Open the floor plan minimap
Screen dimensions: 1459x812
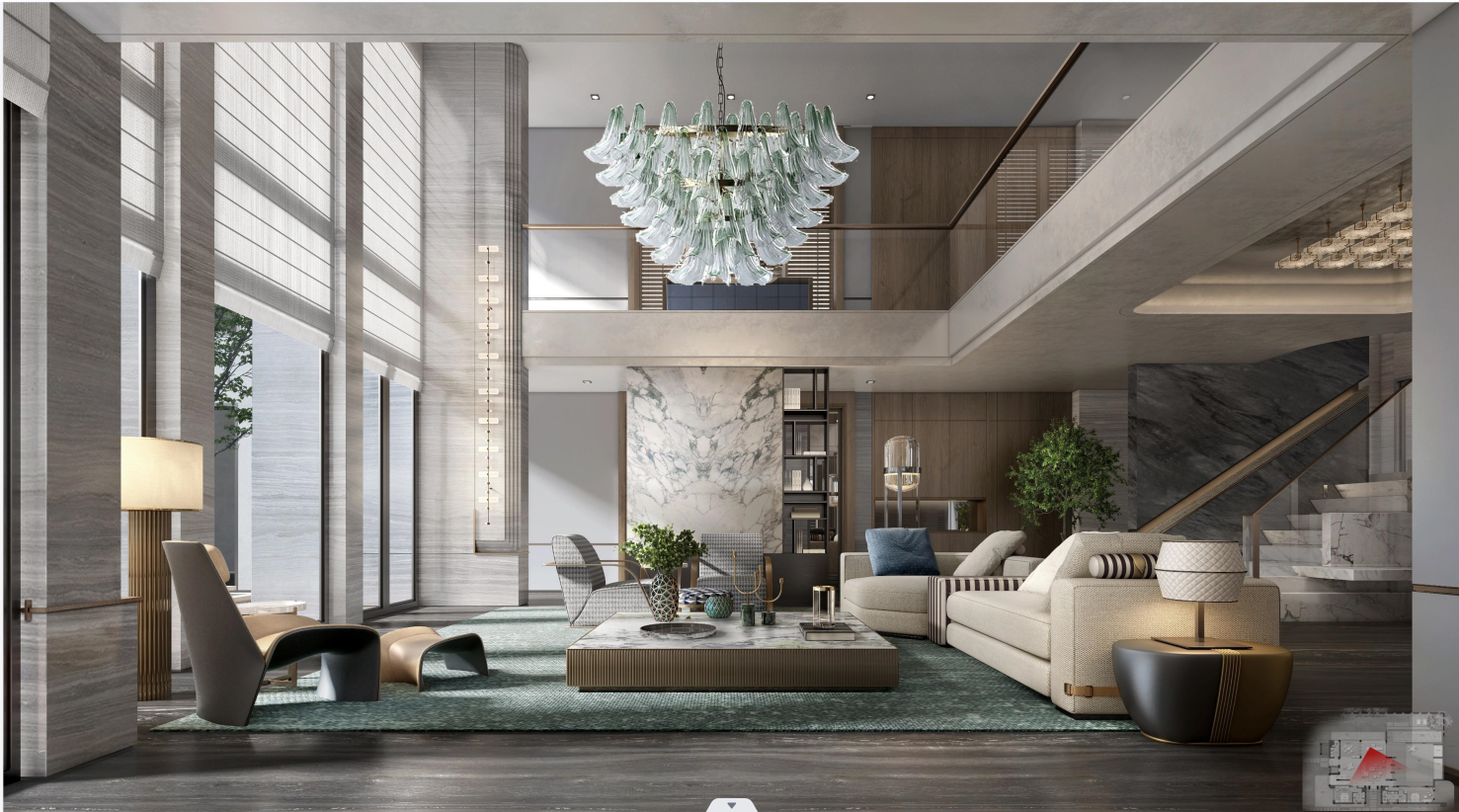click(1374, 758)
